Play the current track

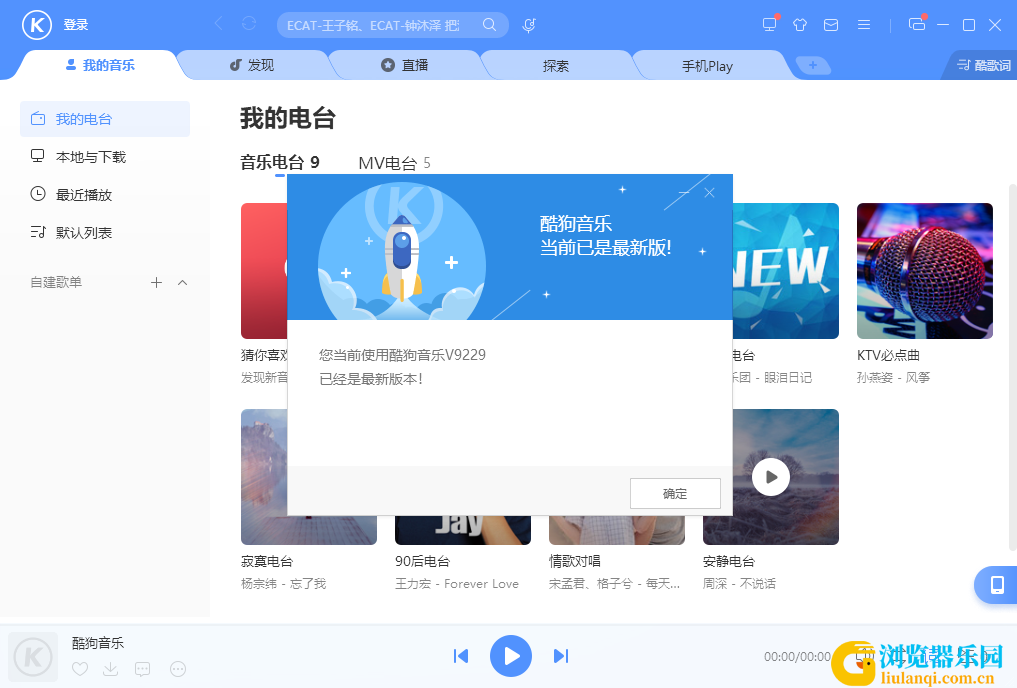coord(510,656)
